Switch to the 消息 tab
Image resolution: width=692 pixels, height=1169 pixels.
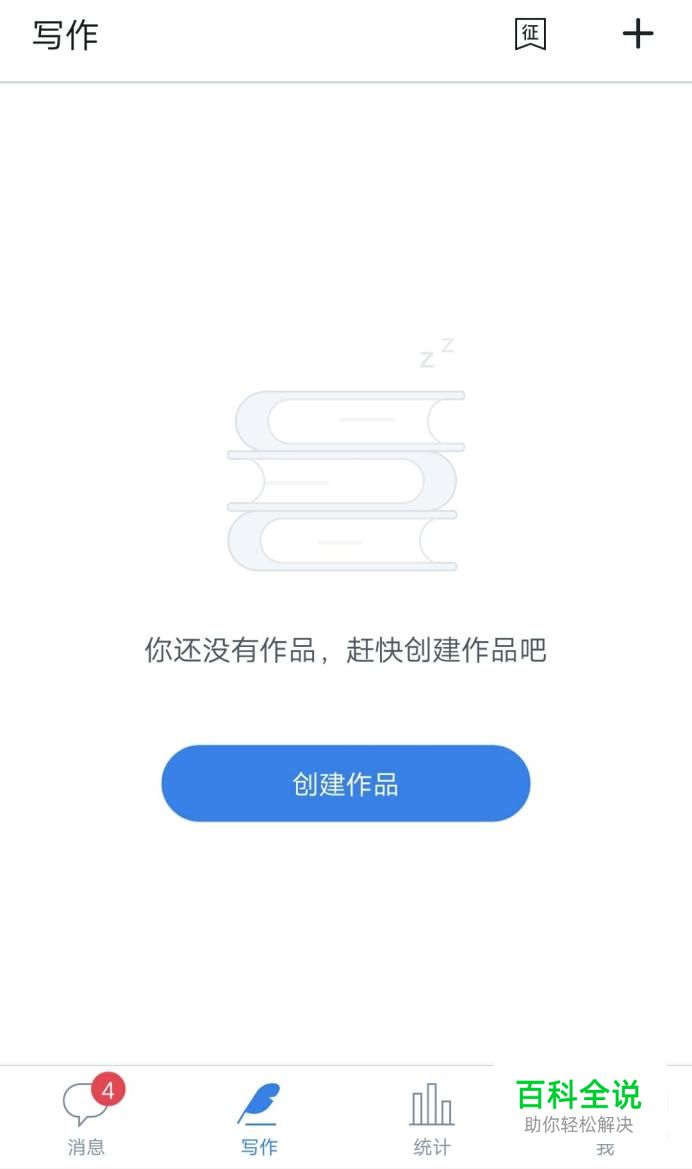(87, 1118)
